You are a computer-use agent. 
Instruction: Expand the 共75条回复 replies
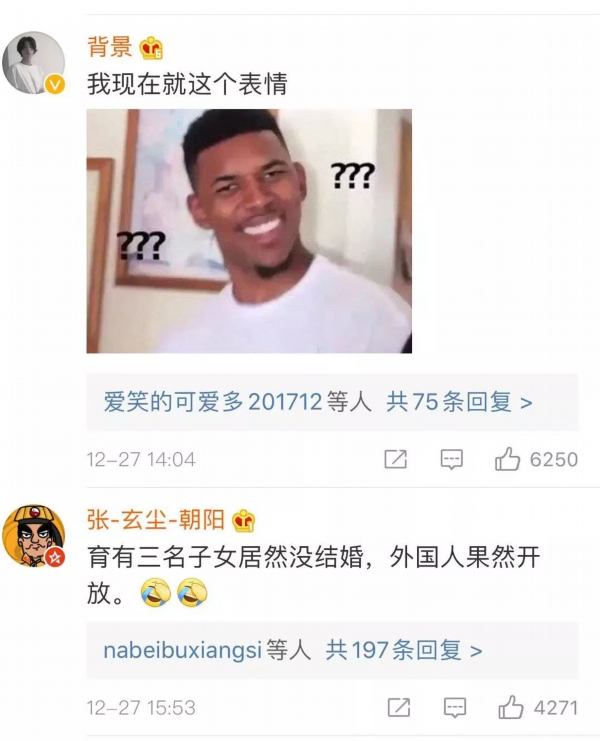point(459,402)
